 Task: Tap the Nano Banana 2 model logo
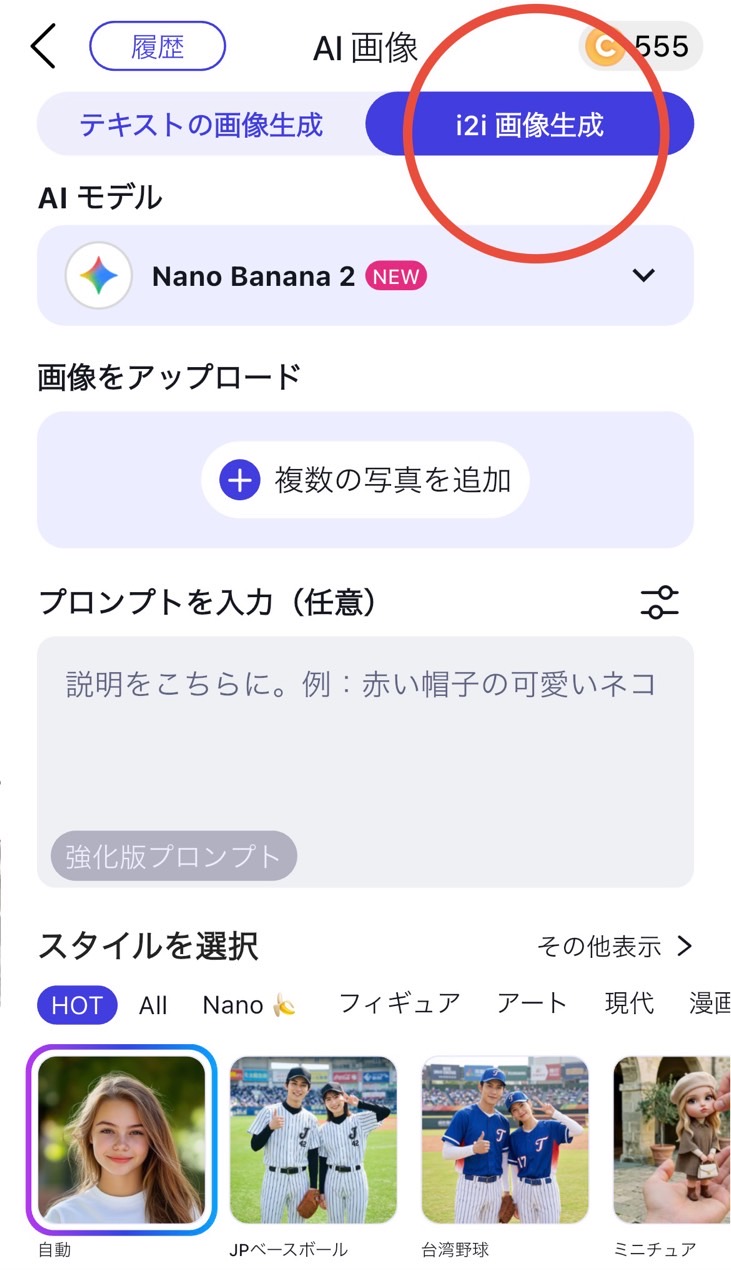97,275
